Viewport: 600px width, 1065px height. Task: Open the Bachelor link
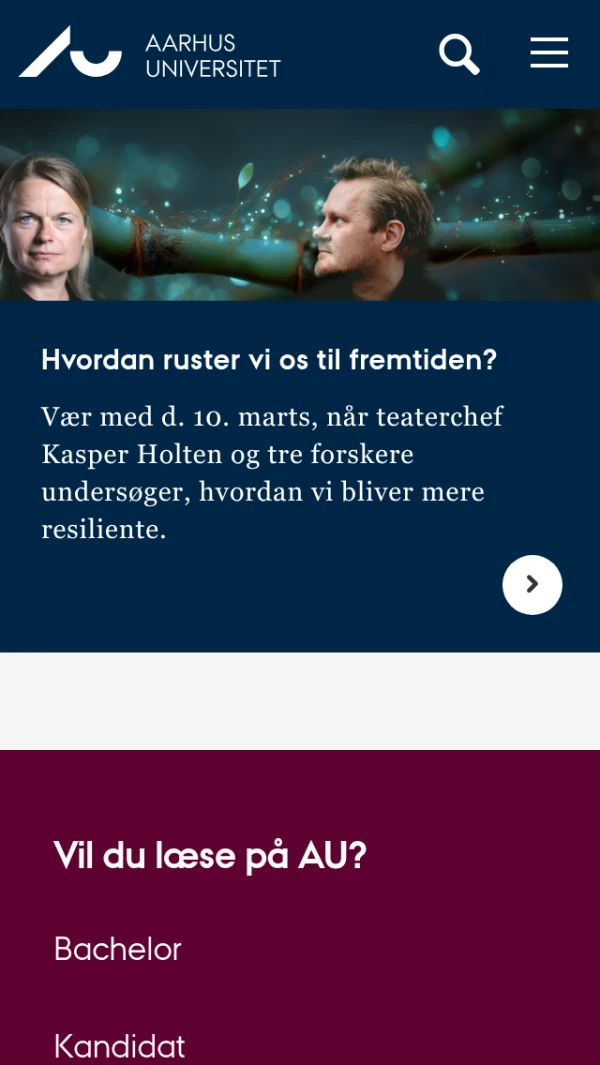(117, 949)
